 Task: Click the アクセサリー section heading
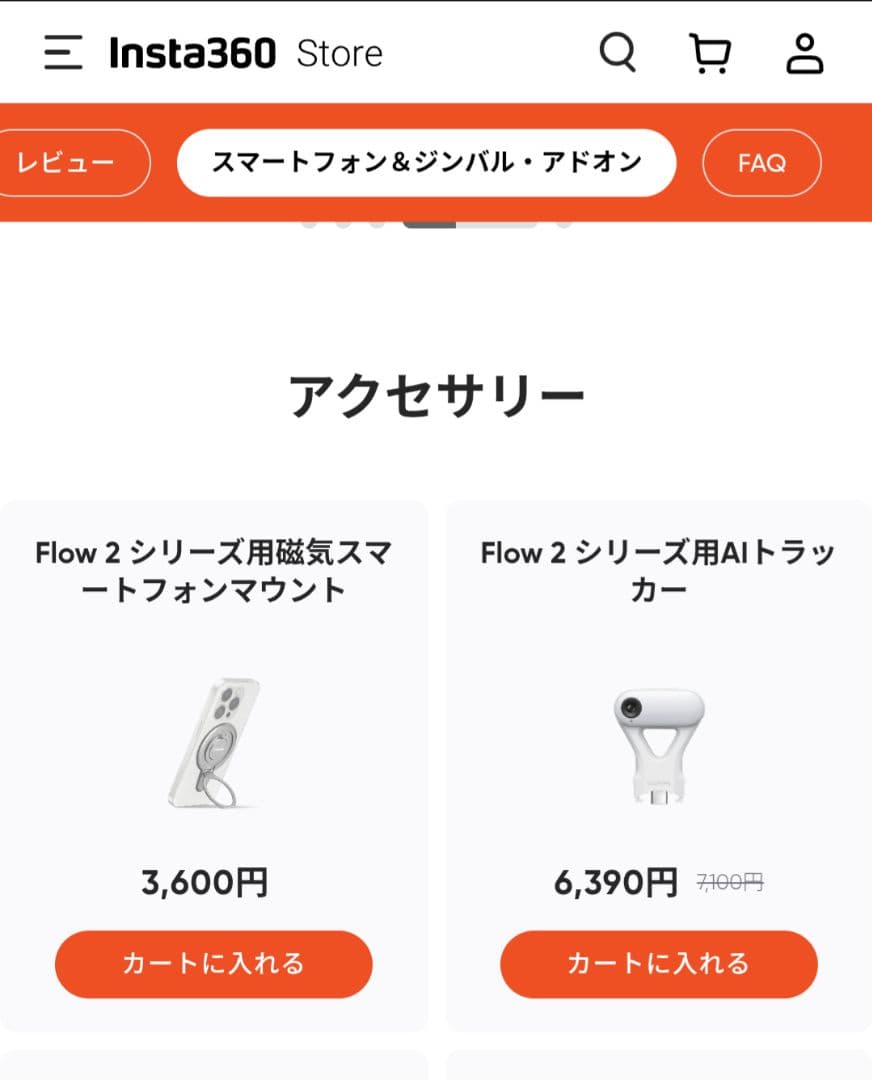tap(436, 394)
